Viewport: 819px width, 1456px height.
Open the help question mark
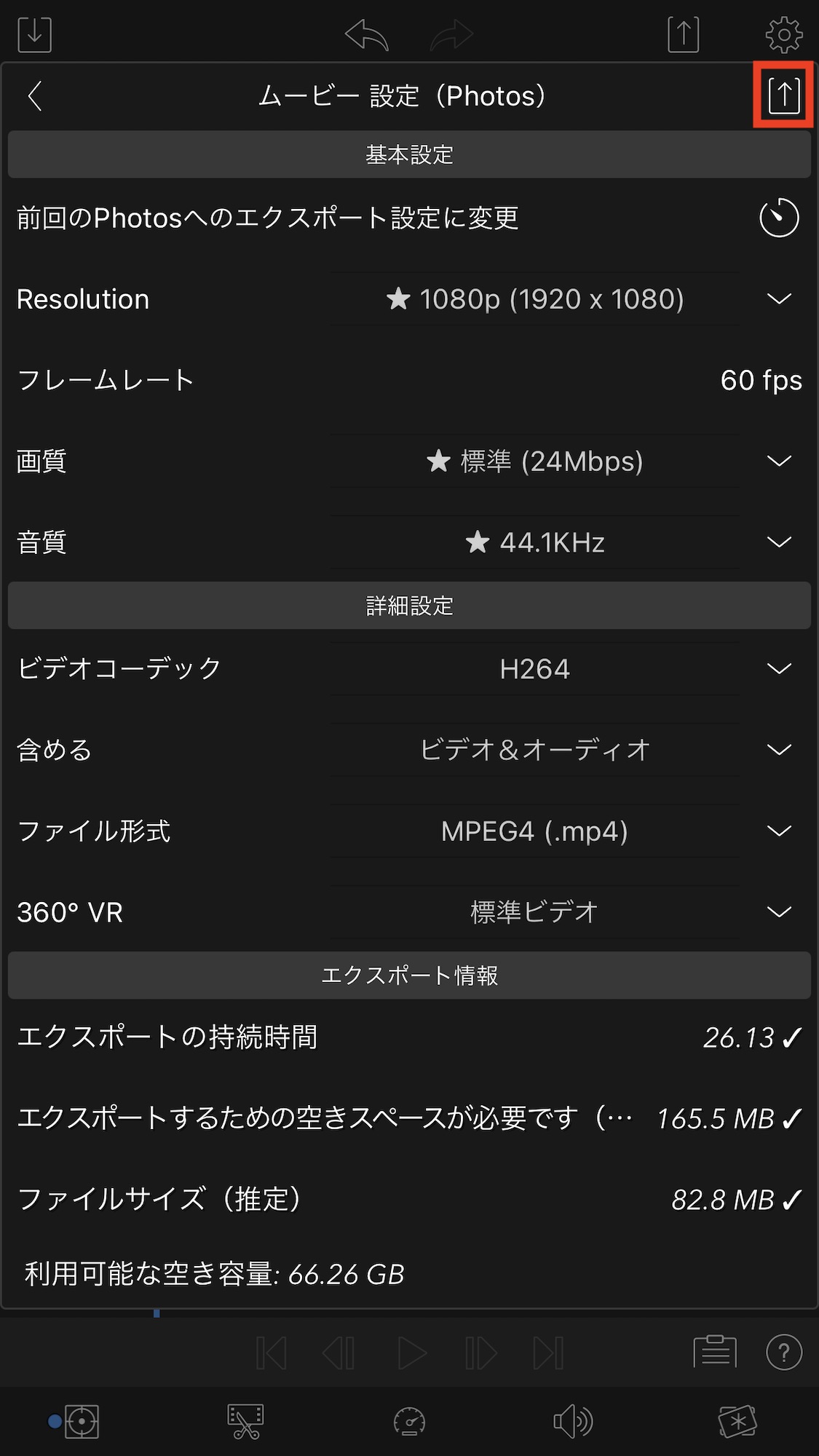click(783, 1353)
